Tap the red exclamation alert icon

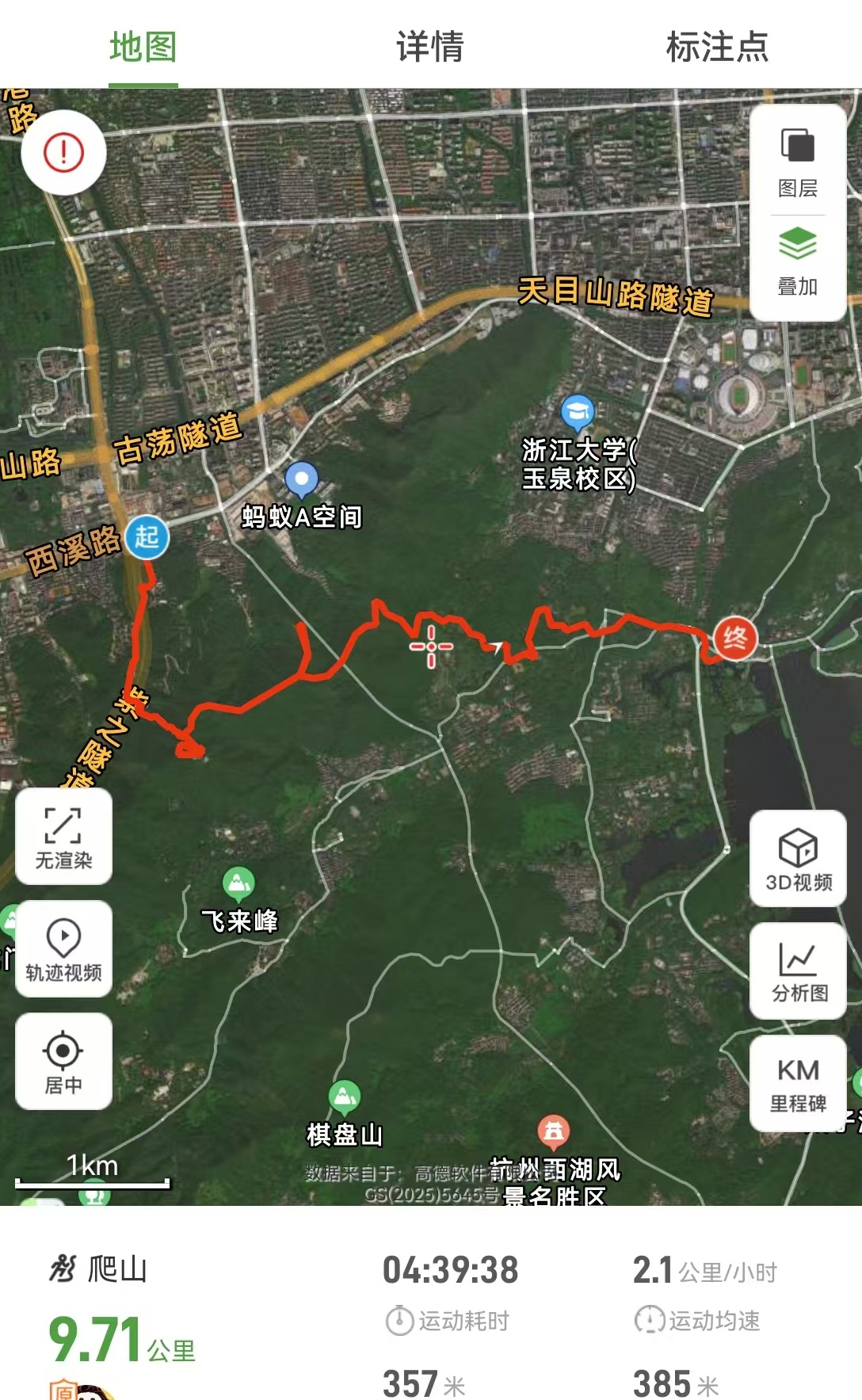(63, 152)
